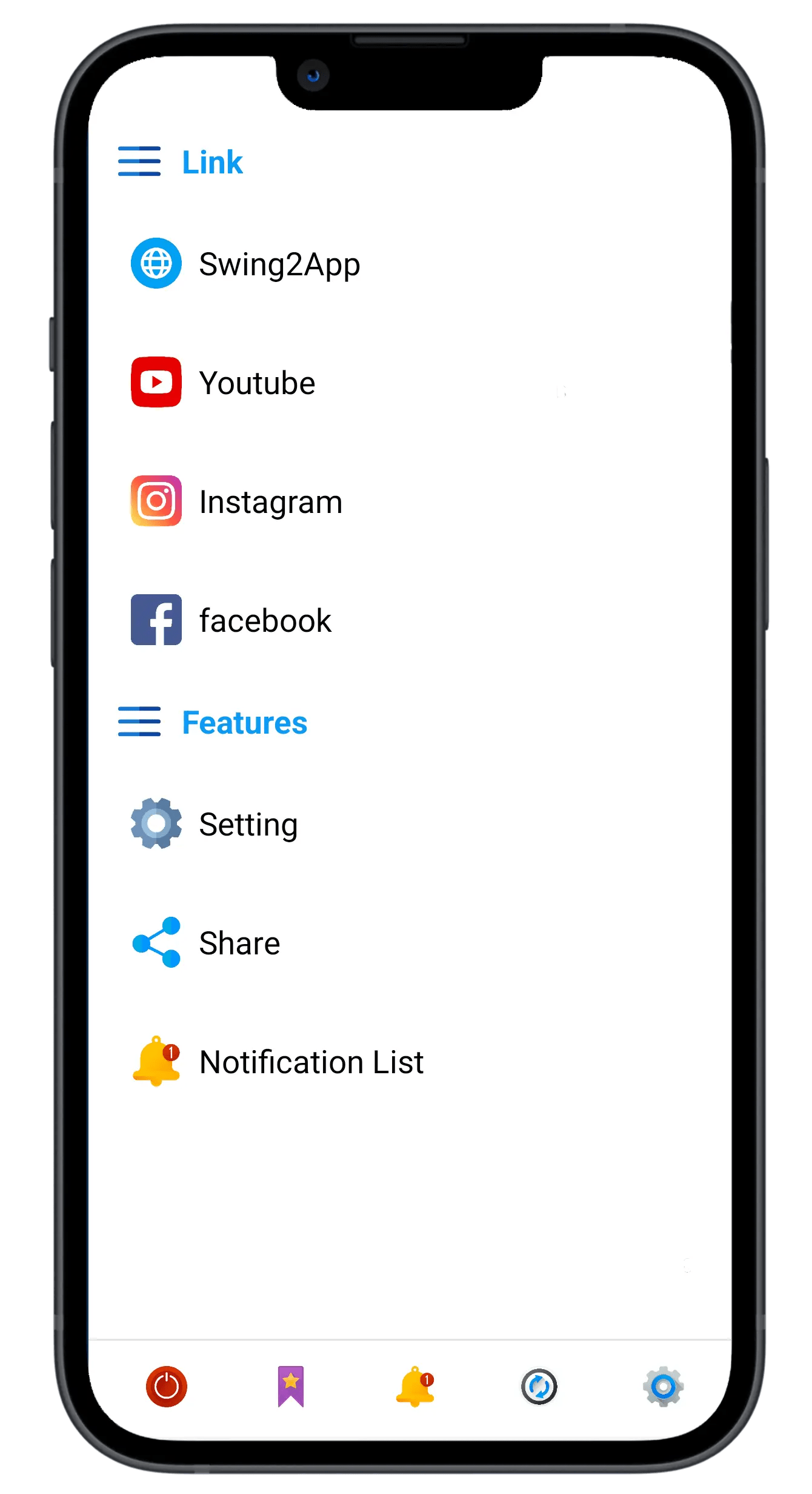Image resolution: width=812 pixels, height=1494 pixels.
Task: Tap the refresh icon in bottom bar
Action: (539, 1386)
